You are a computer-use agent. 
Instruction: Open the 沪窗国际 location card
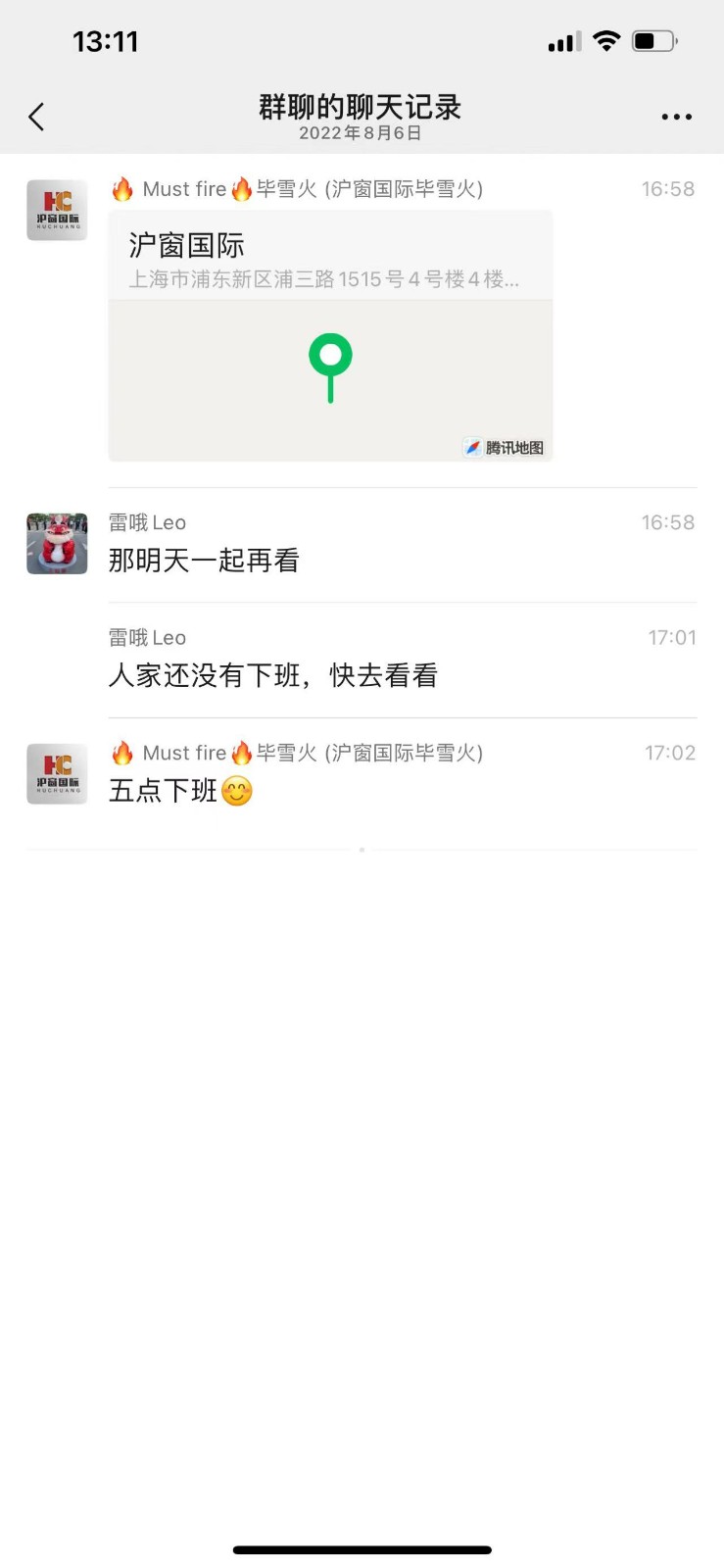[330, 335]
